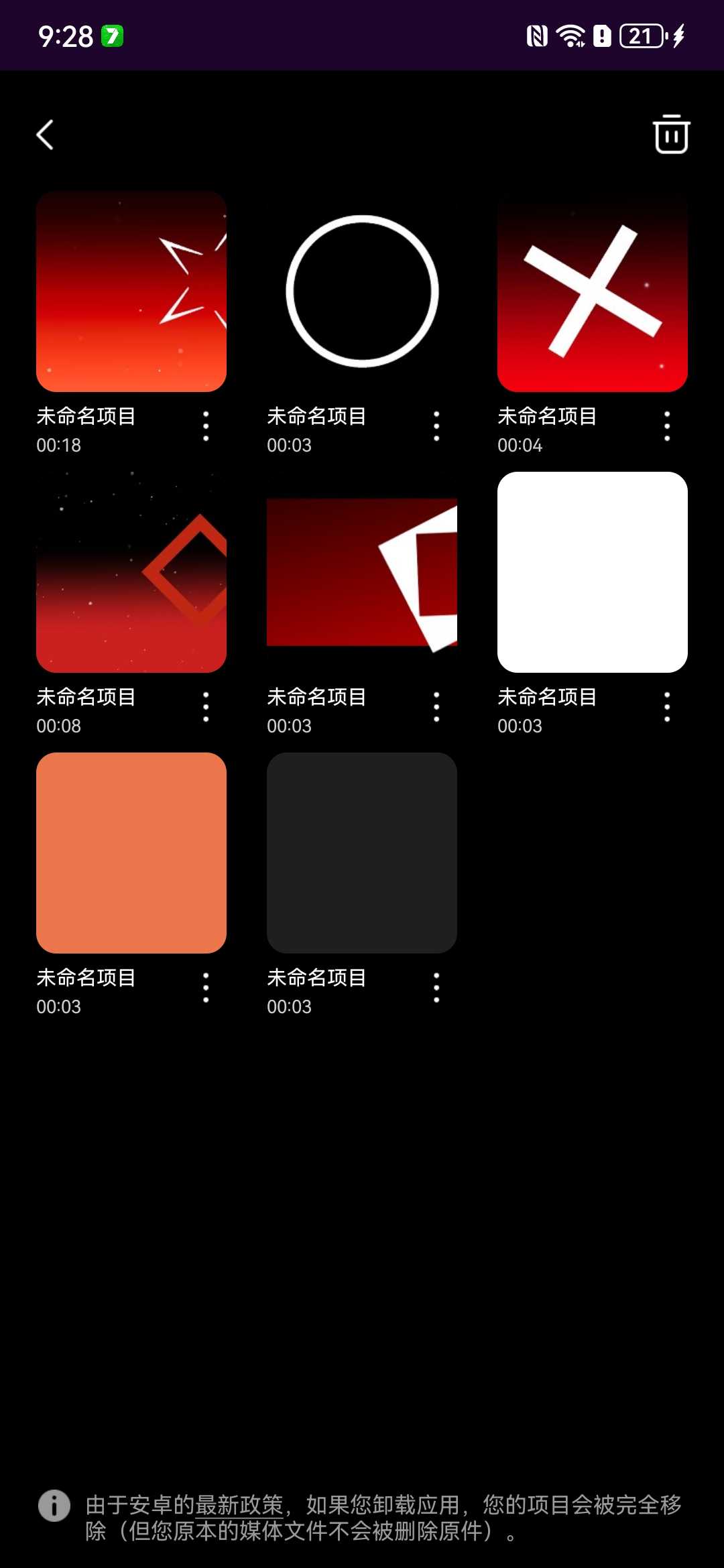724x1568 pixels.
Task: Tap the trash can delete icon
Action: point(671,135)
